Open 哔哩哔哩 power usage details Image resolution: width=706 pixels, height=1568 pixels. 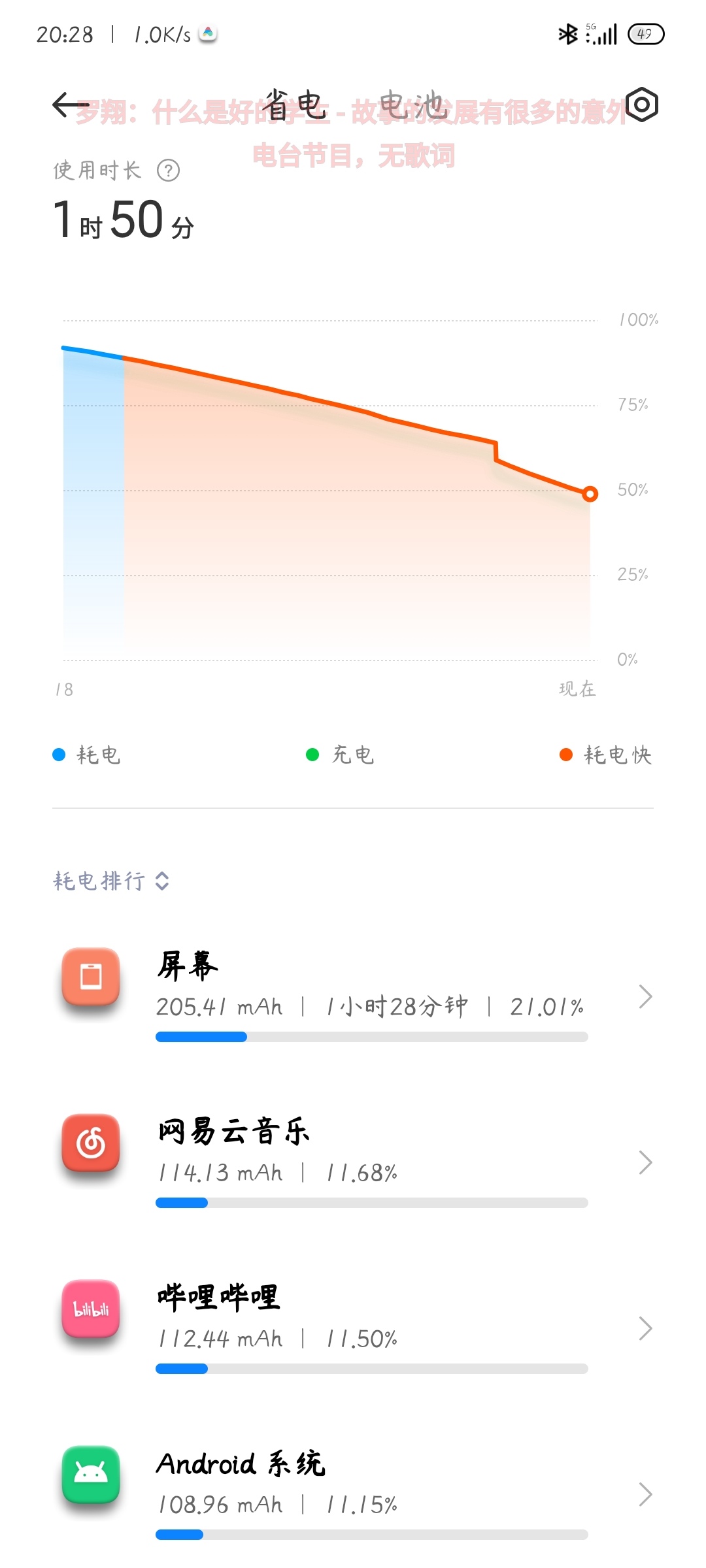[353, 1328]
